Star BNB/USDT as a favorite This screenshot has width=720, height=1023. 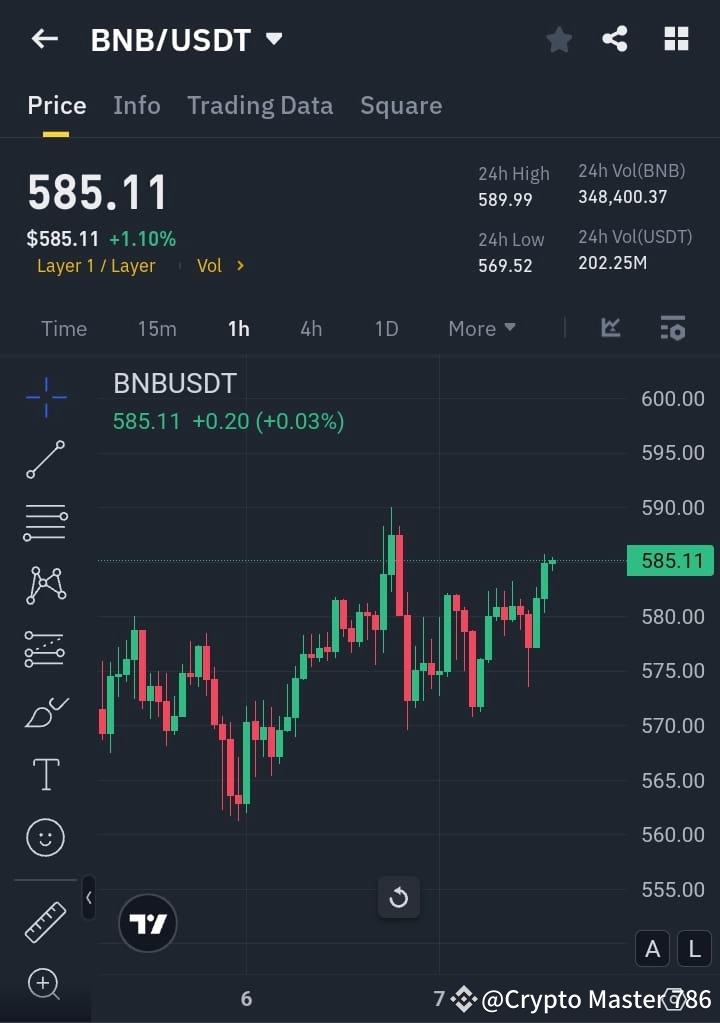point(558,39)
